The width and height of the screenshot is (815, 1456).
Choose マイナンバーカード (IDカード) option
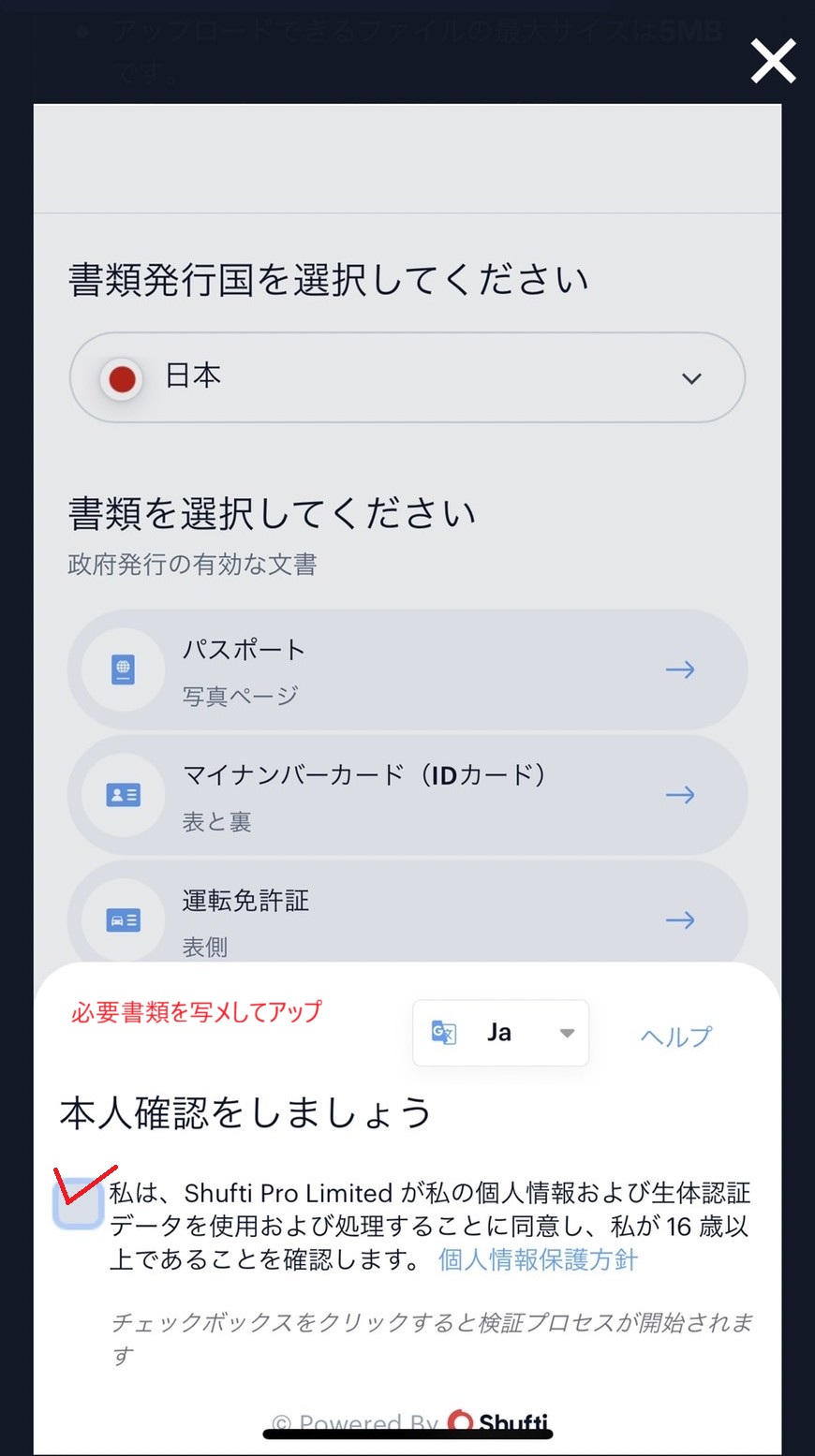click(407, 795)
